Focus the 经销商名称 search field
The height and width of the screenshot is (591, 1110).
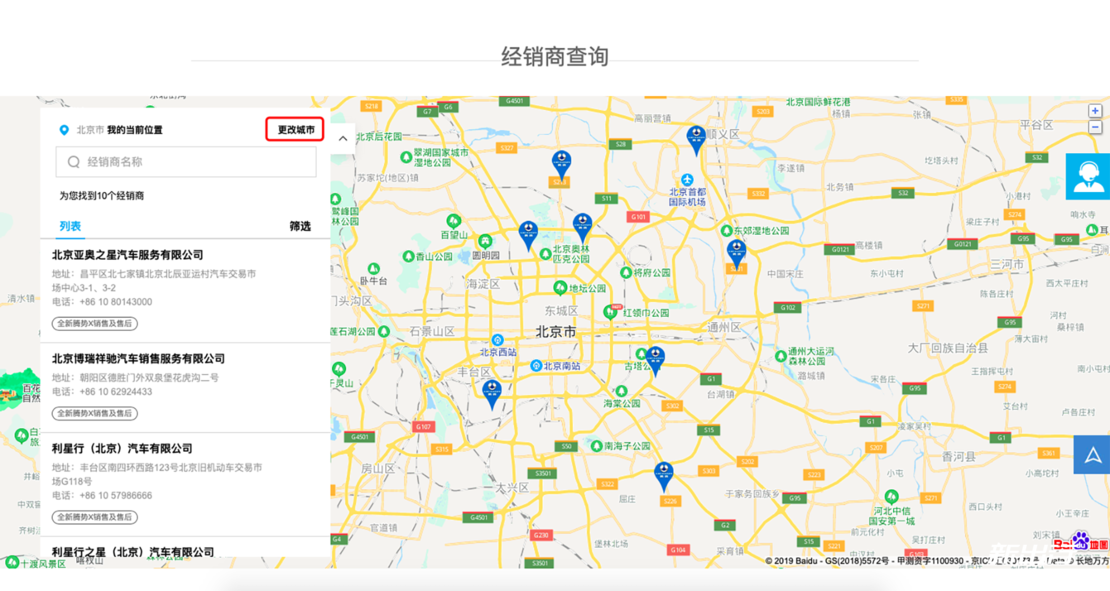pos(186,162)
